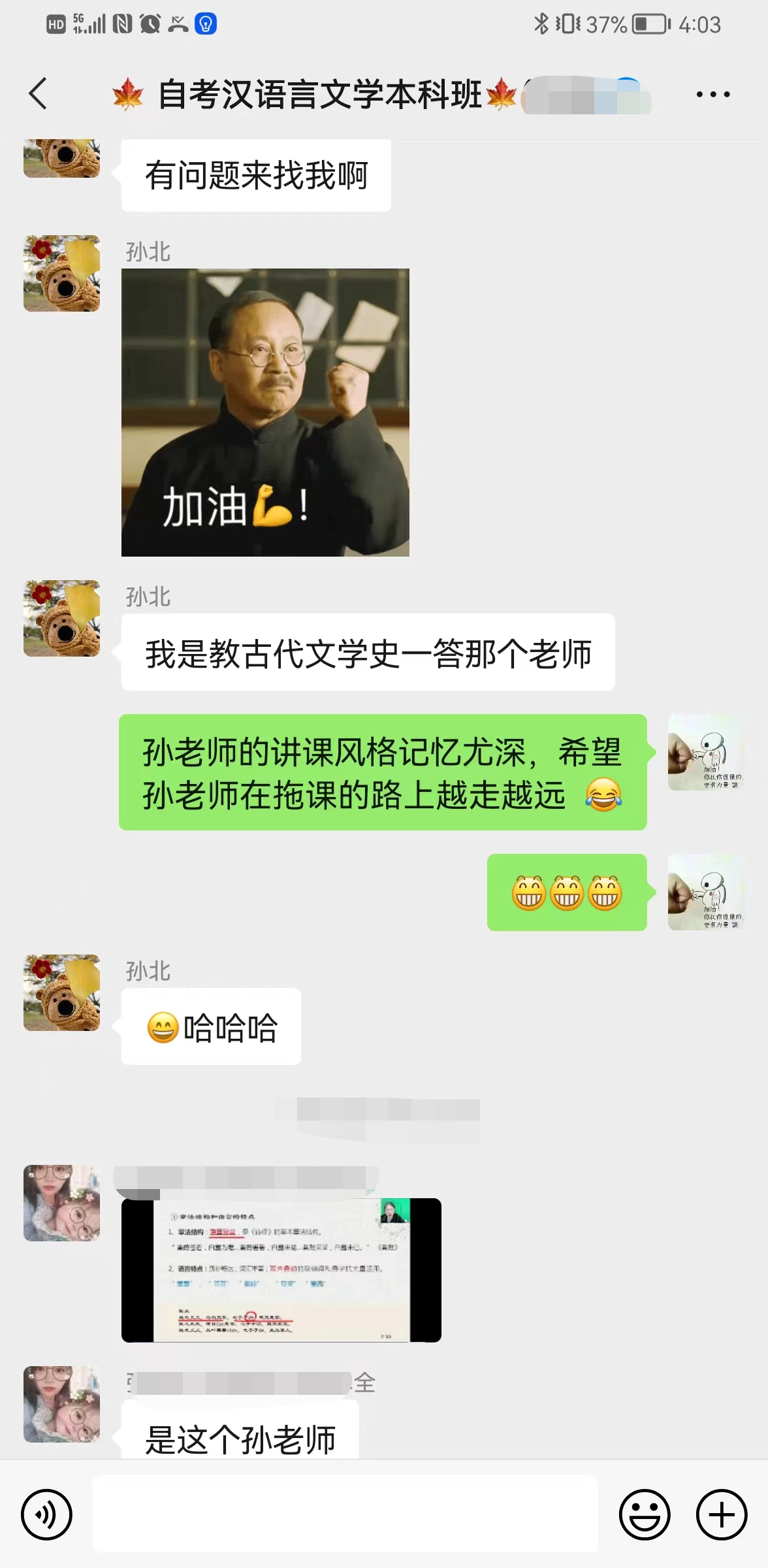Viewport: 768px width, 1568px height.
Task: Go back to the chat list
Action: click(x=39, y=94)
